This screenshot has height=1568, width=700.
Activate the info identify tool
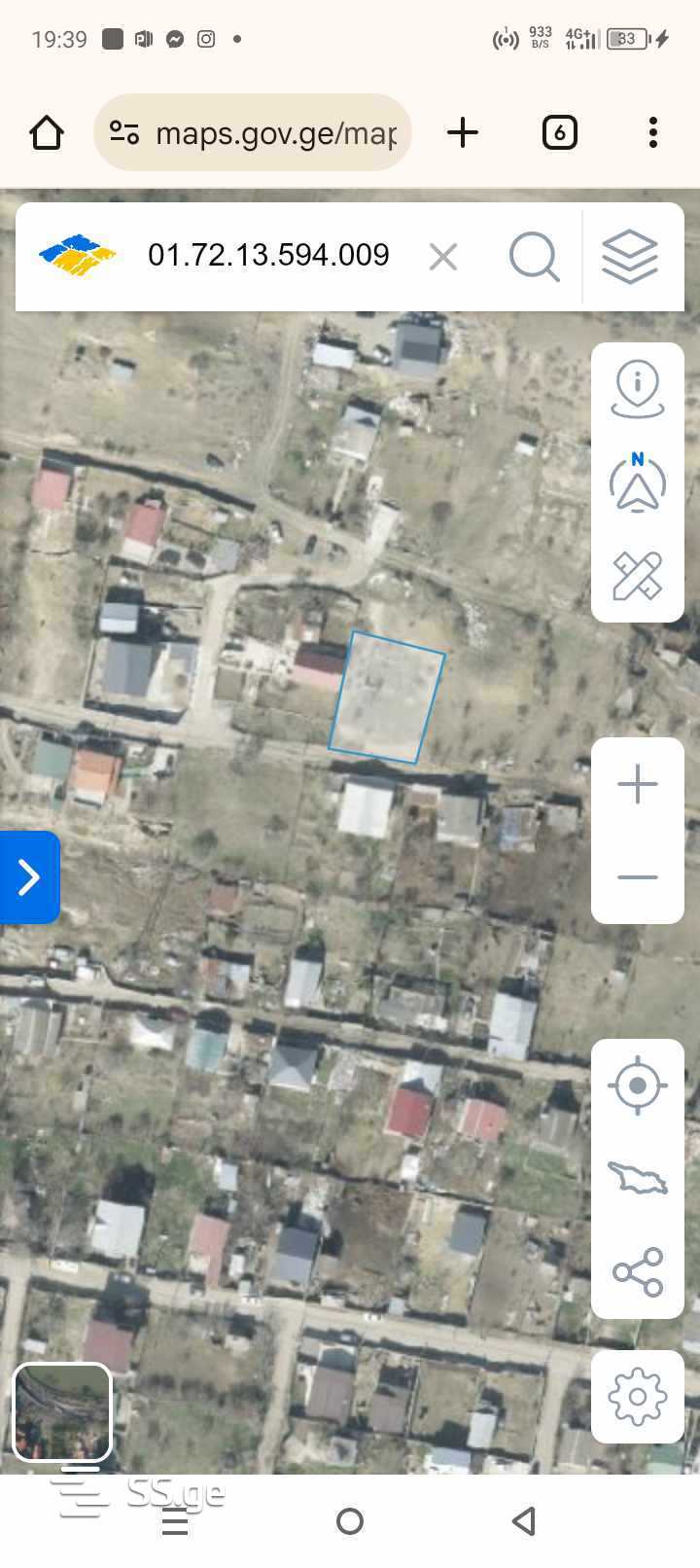(638, 388)
